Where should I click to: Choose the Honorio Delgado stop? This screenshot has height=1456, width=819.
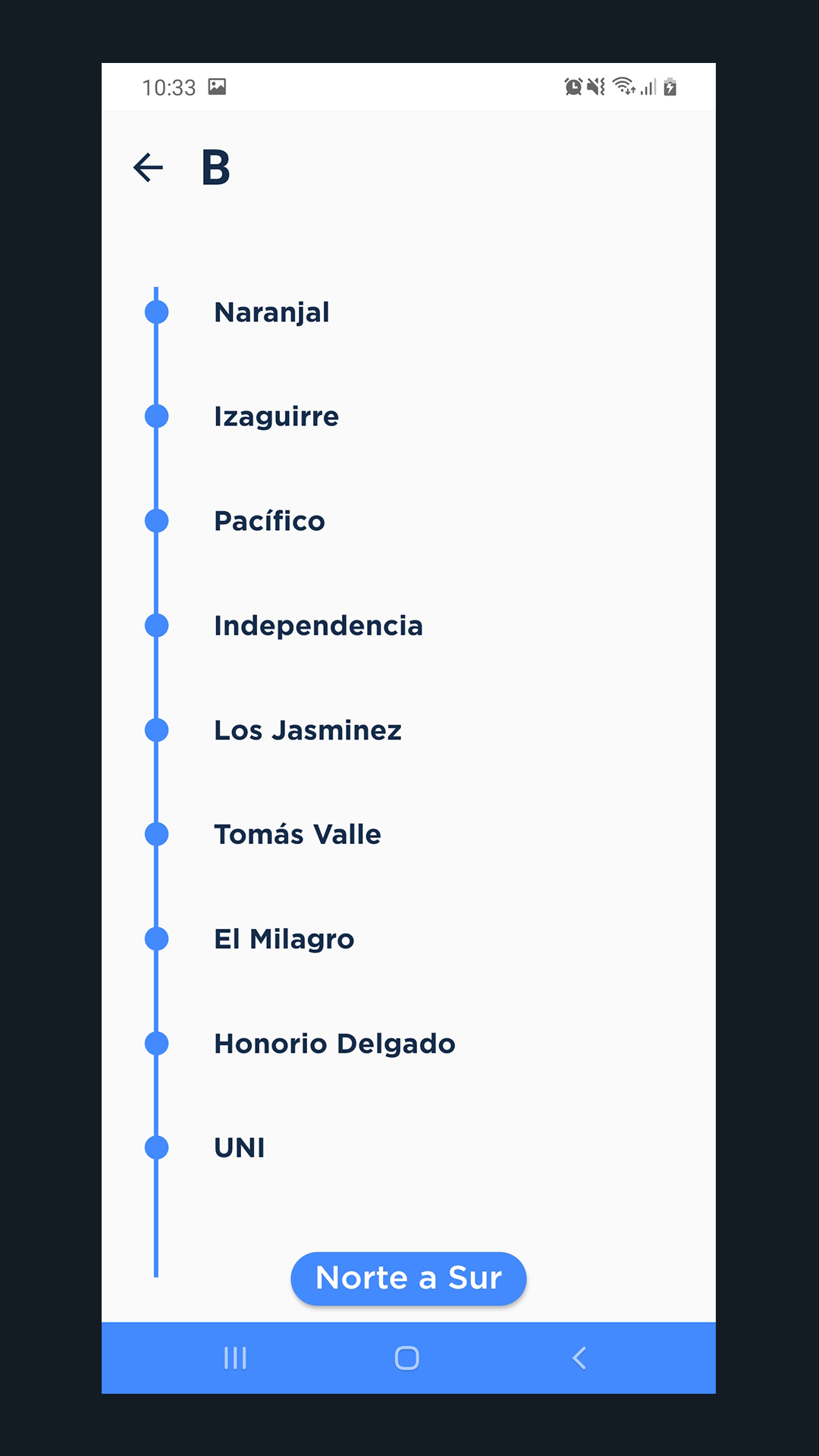pos(334,1044)
